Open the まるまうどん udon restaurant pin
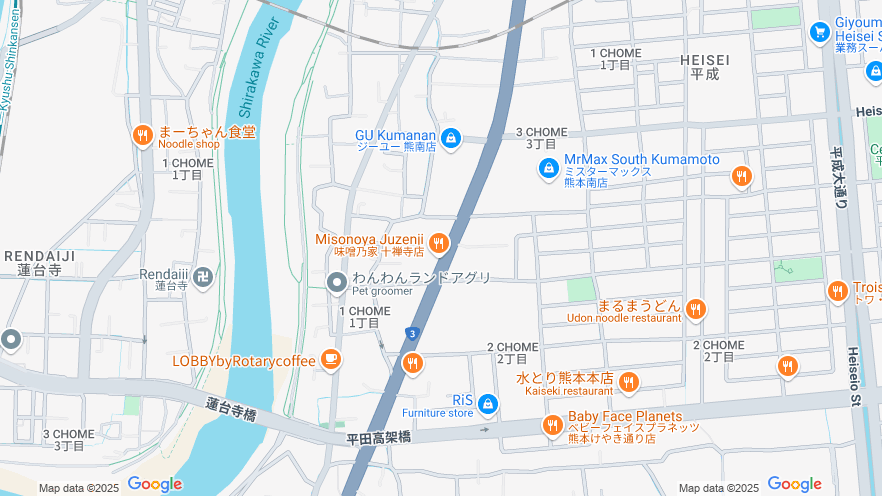 click(696, 309)
